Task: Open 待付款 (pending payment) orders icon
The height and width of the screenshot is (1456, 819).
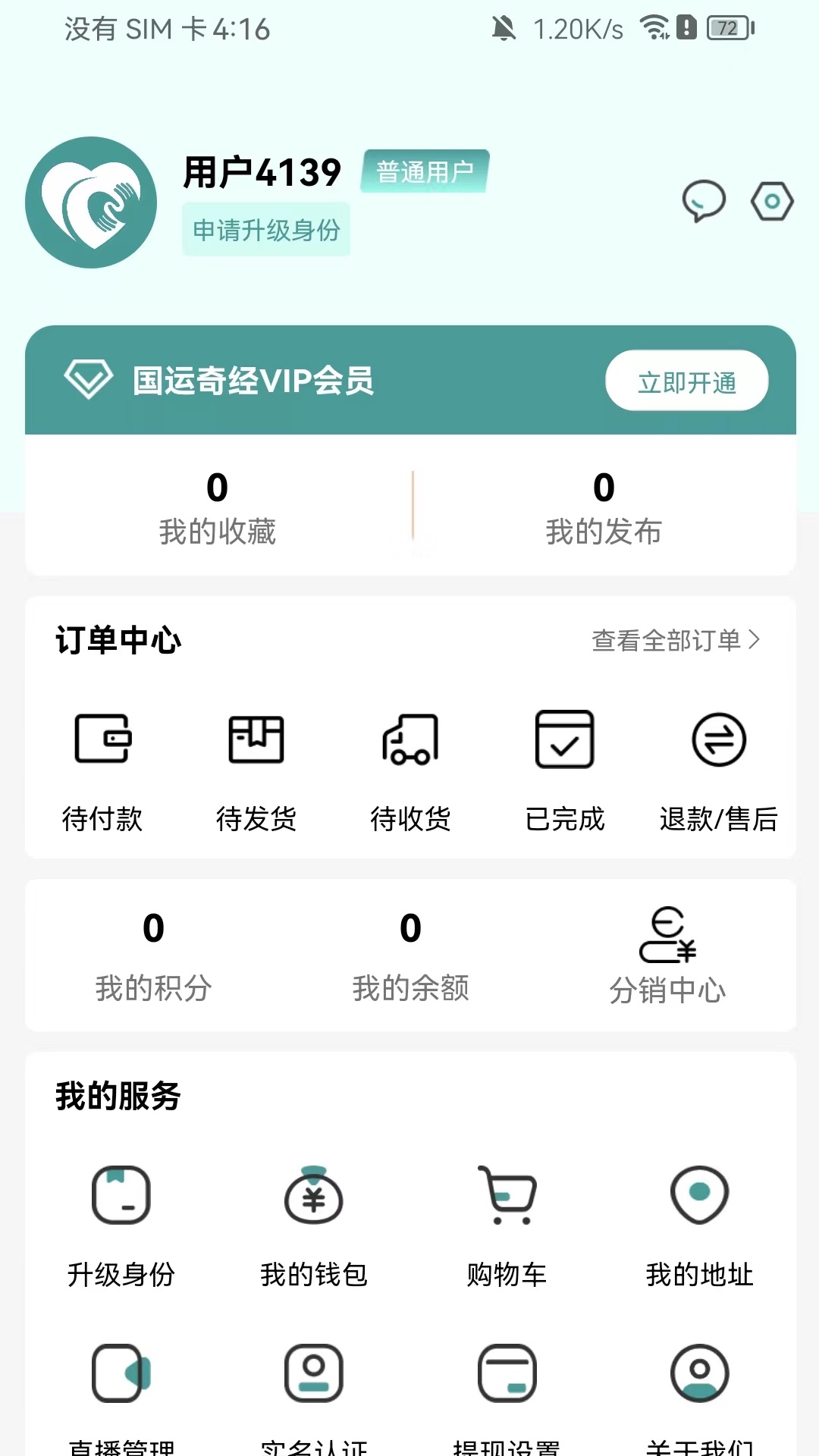Action: pos(104,742)
